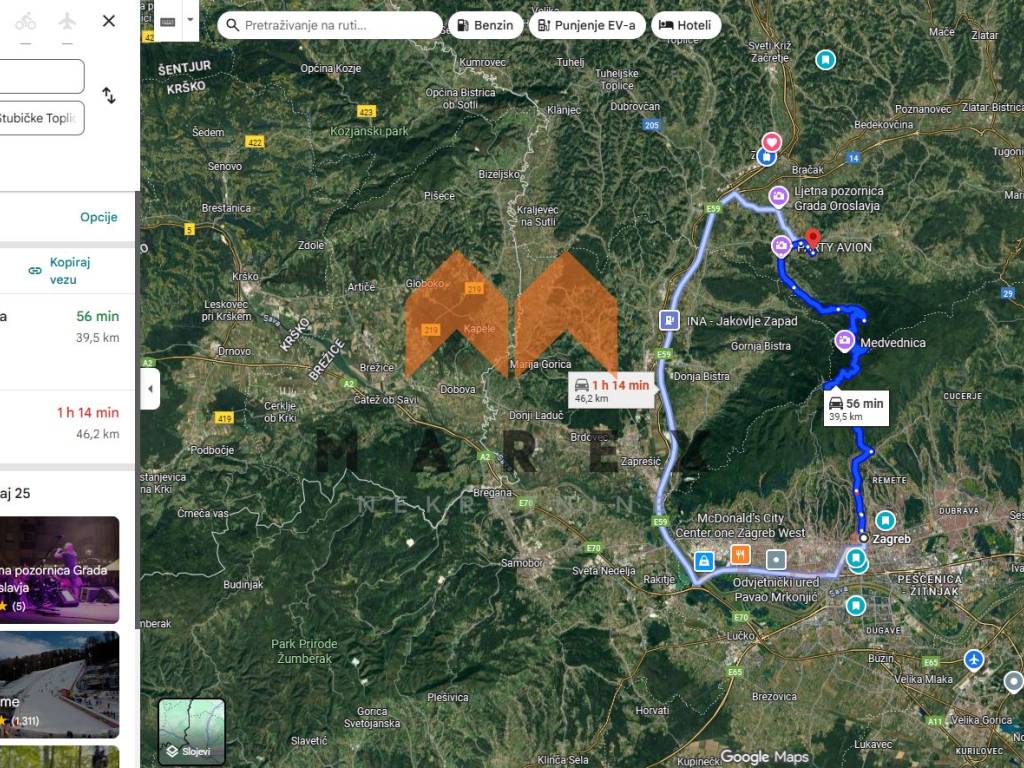1024x768 pixels.
Task: Open the Pretraživanje na ruti search box
Action: pyautogui.click(x=330, y=25)
